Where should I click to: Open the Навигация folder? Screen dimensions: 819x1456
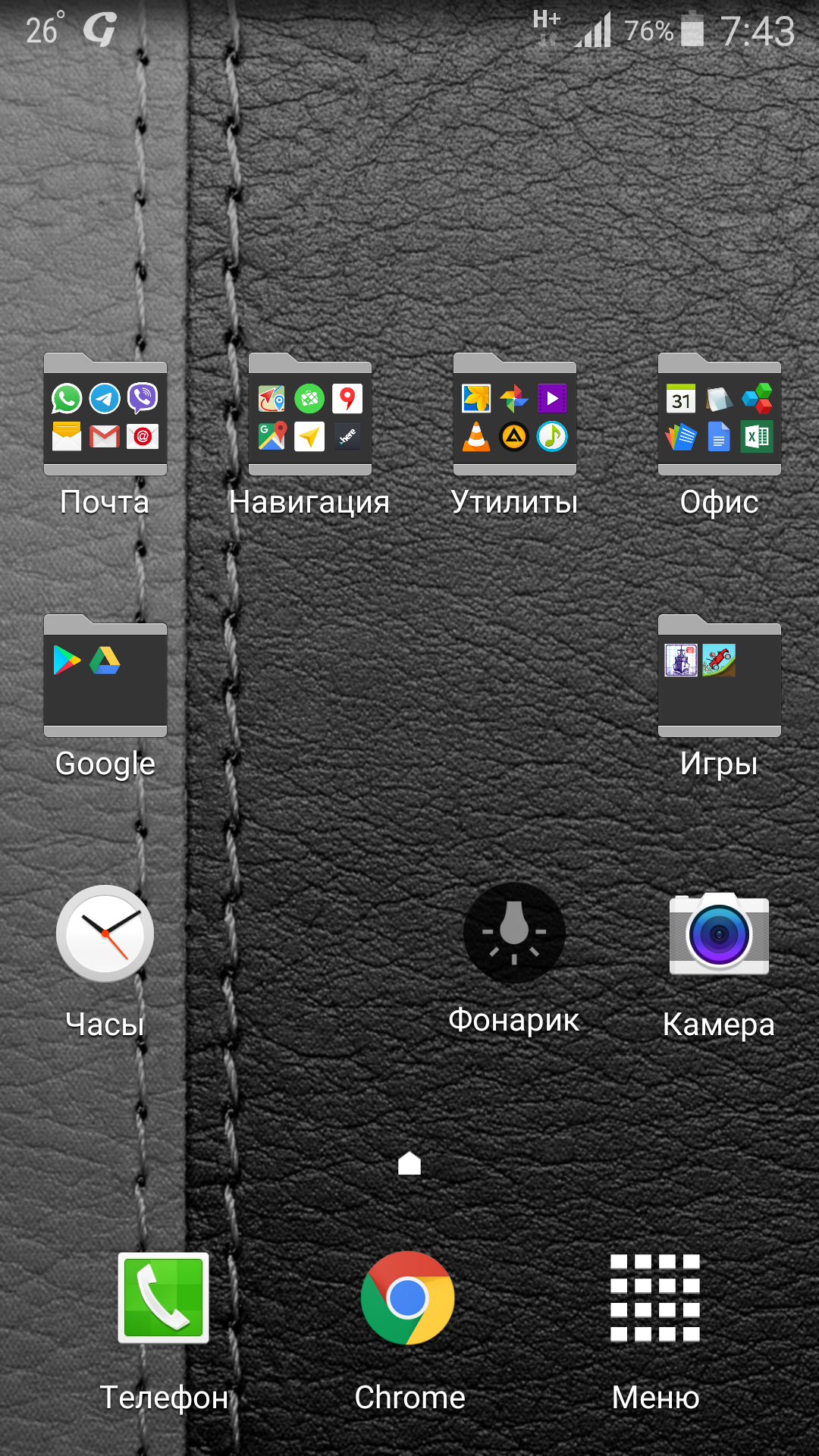(x=309, y=416)
